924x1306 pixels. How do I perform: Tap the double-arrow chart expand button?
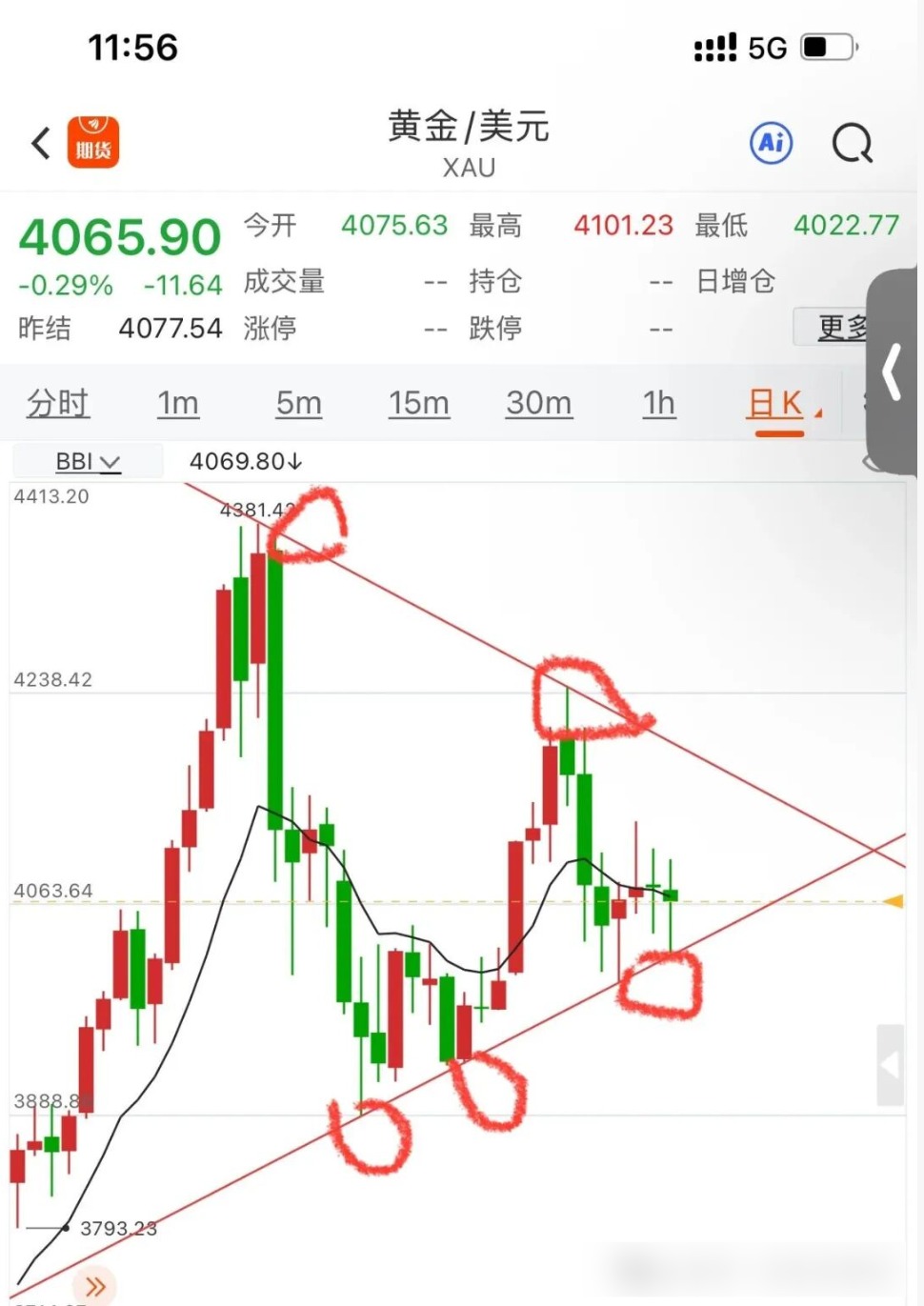95,1286
